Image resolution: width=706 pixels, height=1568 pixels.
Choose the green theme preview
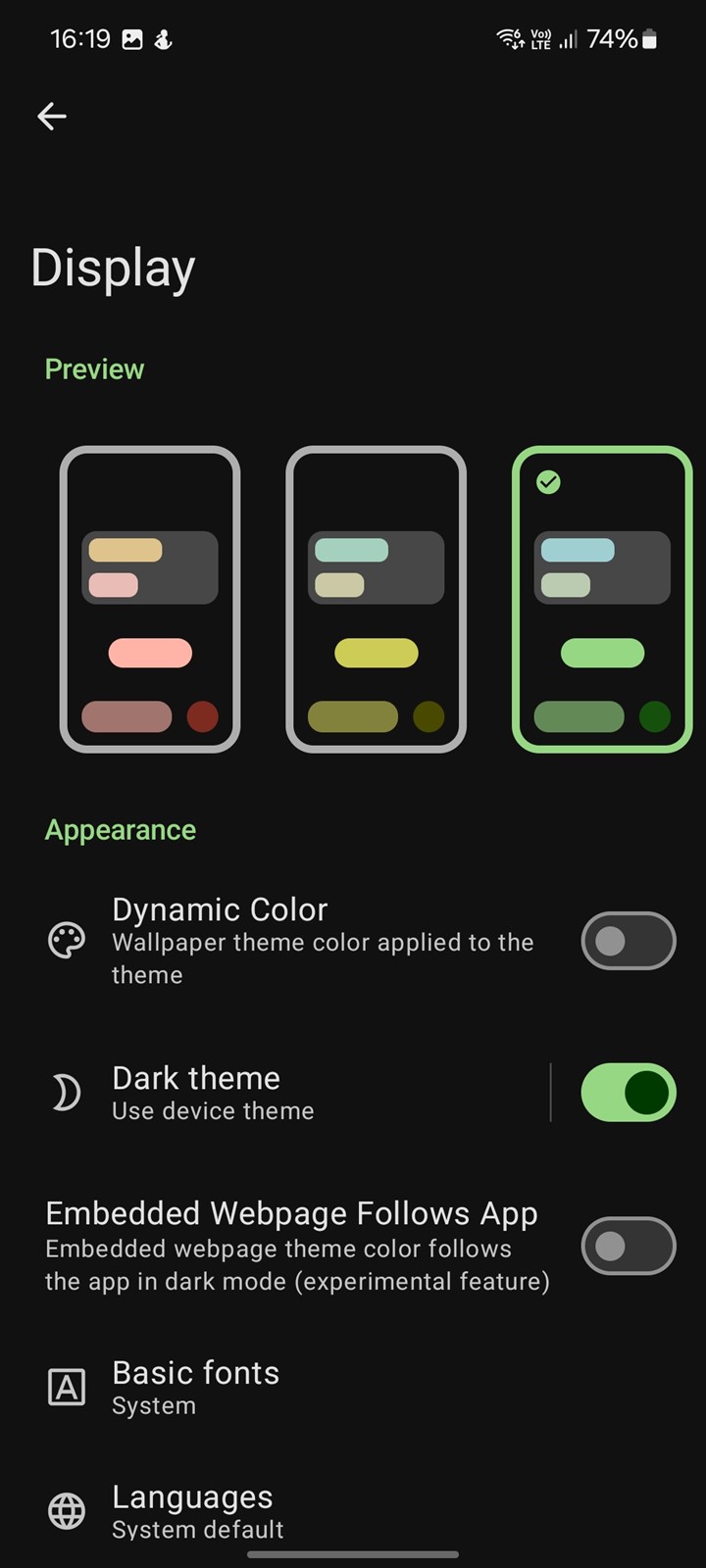point(602,600)
